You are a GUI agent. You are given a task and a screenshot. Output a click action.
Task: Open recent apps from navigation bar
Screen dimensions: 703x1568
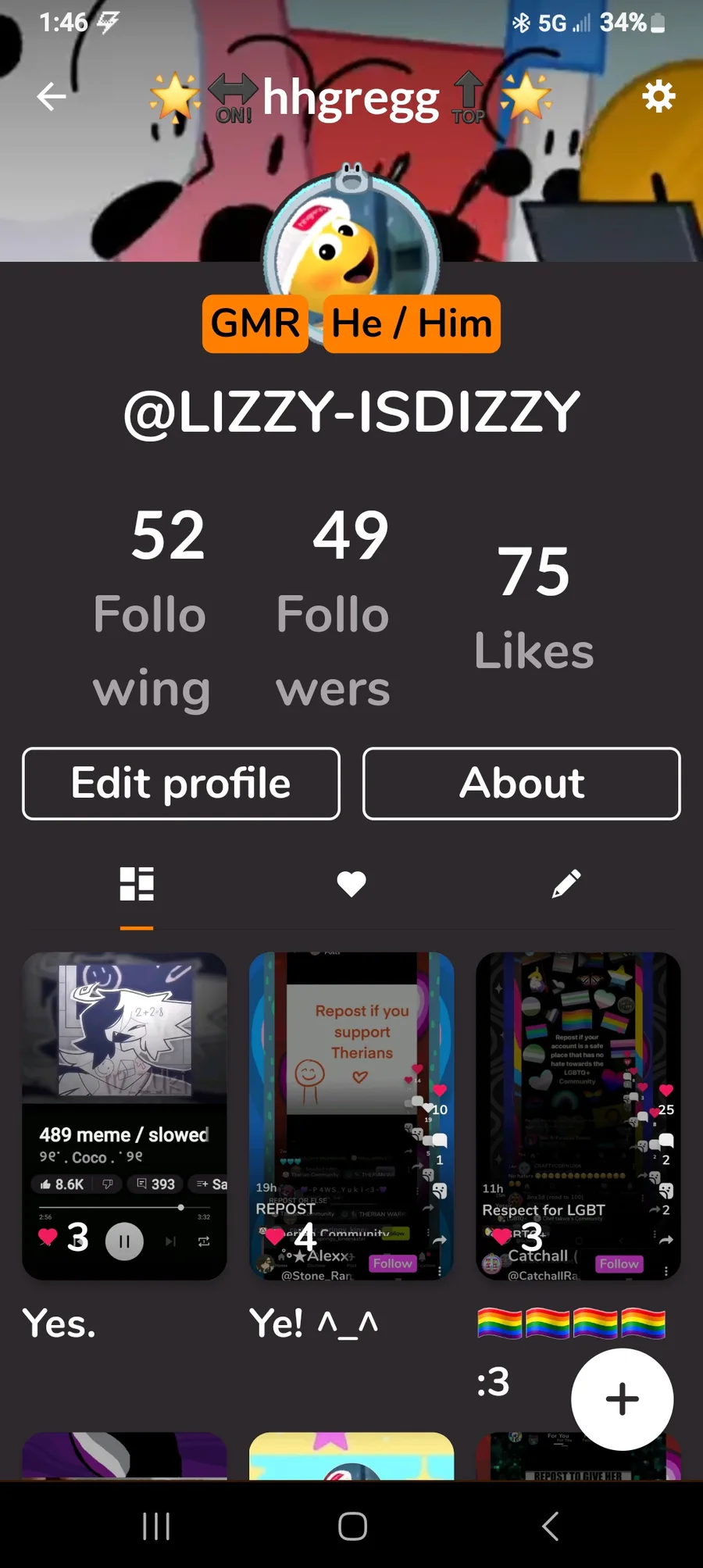[x=156, y=1526]
